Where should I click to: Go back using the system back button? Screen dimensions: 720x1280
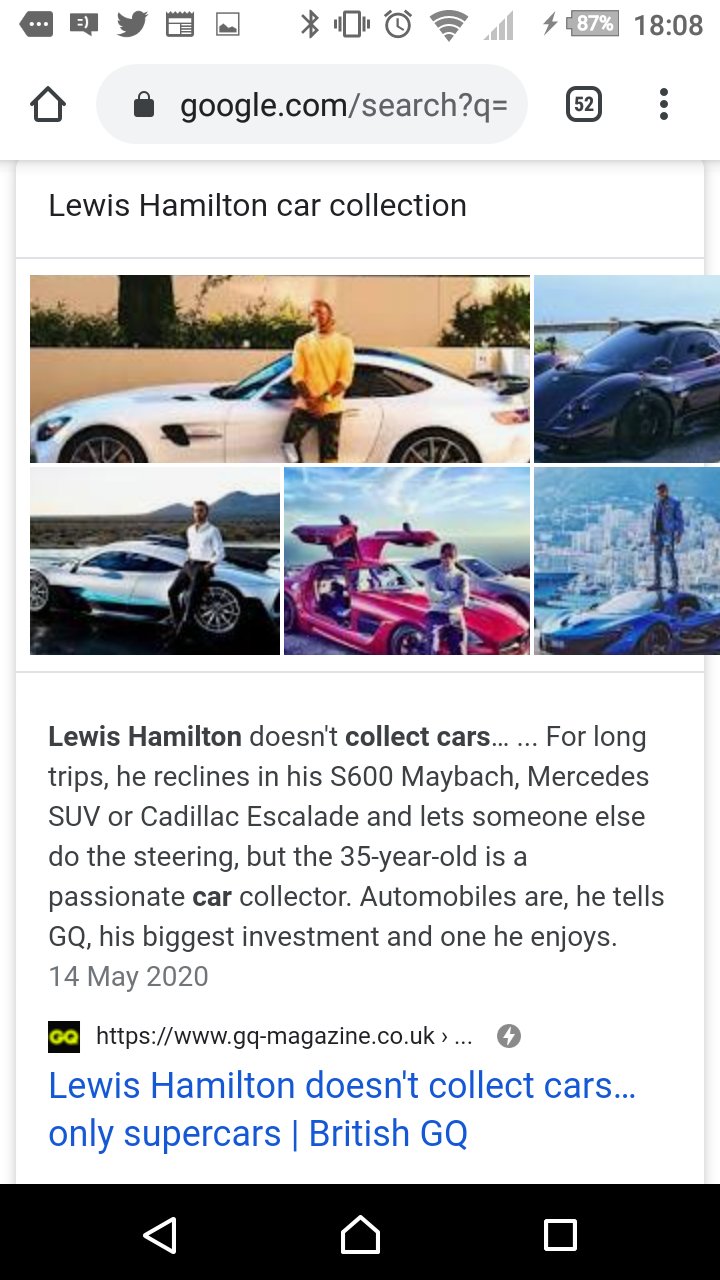(160, 1234)
